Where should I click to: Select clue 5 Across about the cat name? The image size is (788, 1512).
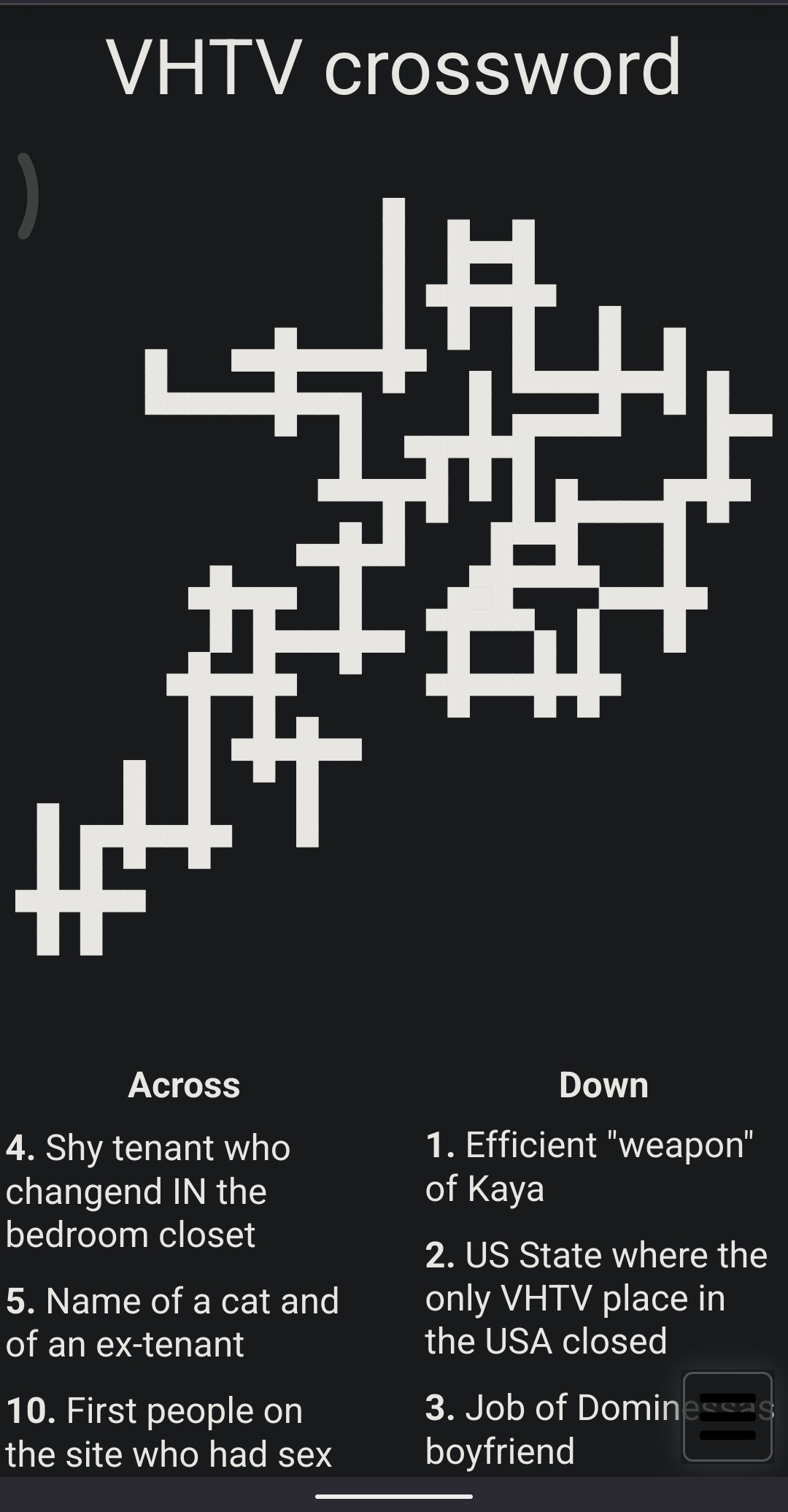(x=172, y=1322)
